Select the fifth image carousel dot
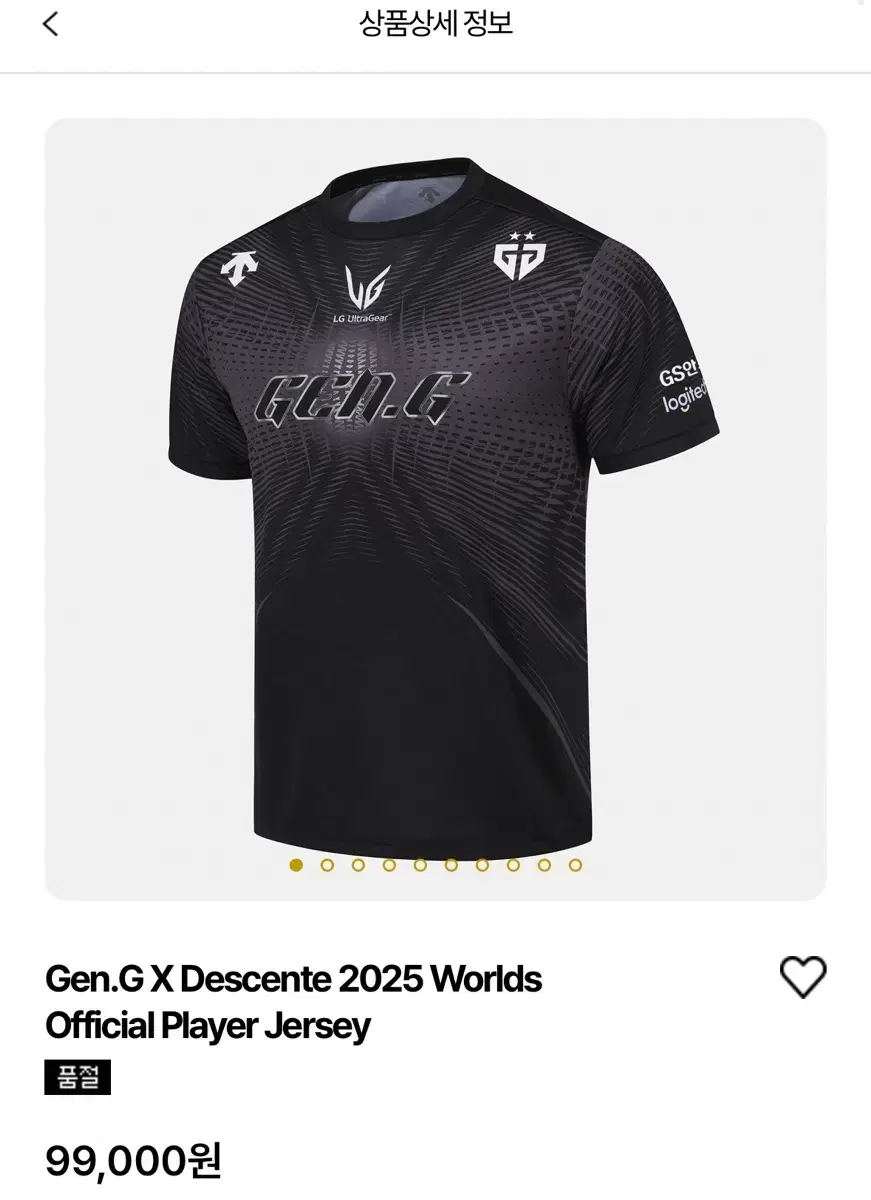The width and height of the screenshot is (871, 1200). point(418,864)
